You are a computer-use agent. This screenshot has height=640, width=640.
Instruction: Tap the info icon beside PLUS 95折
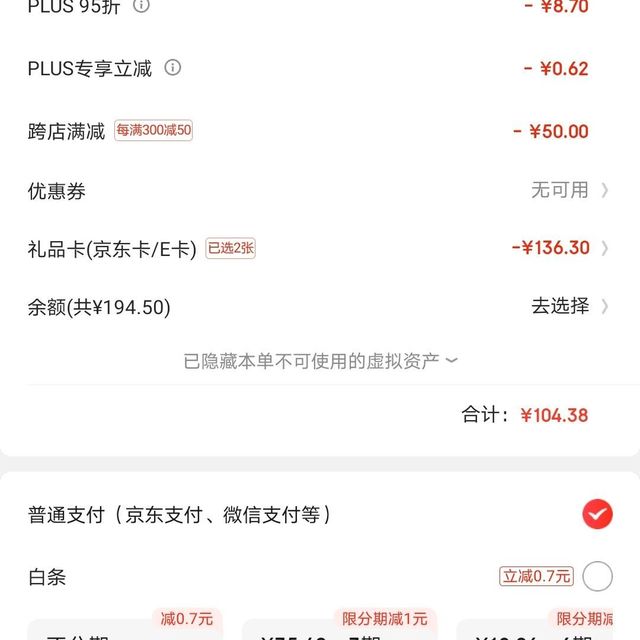tap(142, 5)
